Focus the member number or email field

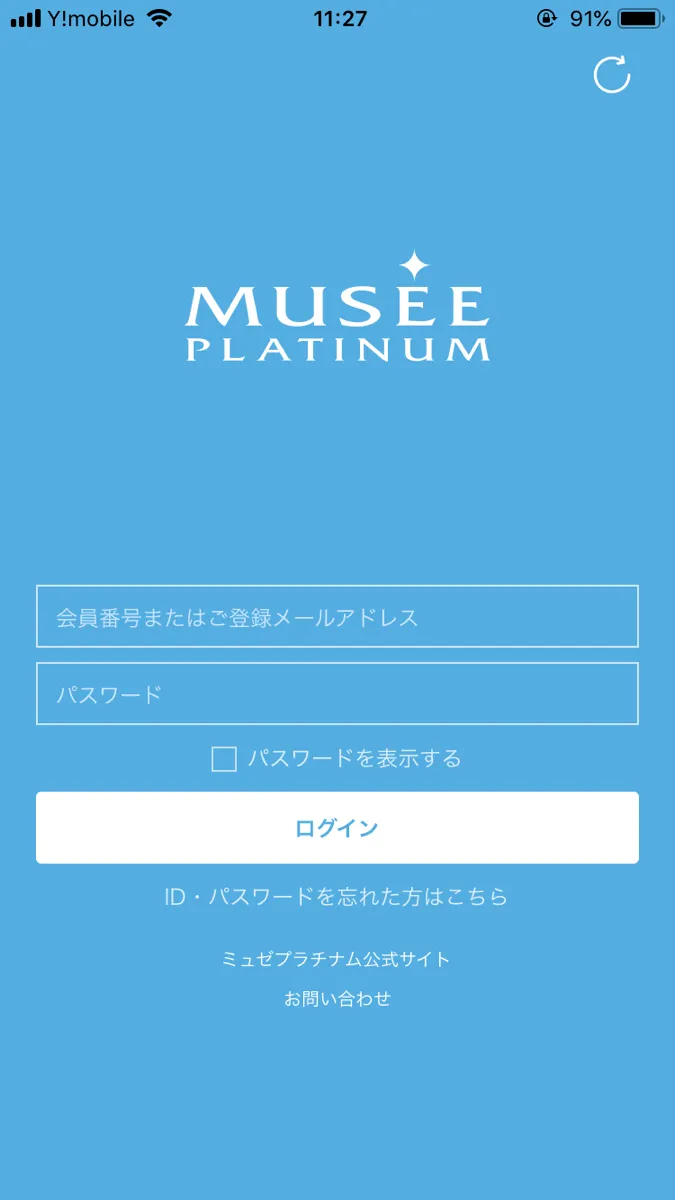[337, 617]
